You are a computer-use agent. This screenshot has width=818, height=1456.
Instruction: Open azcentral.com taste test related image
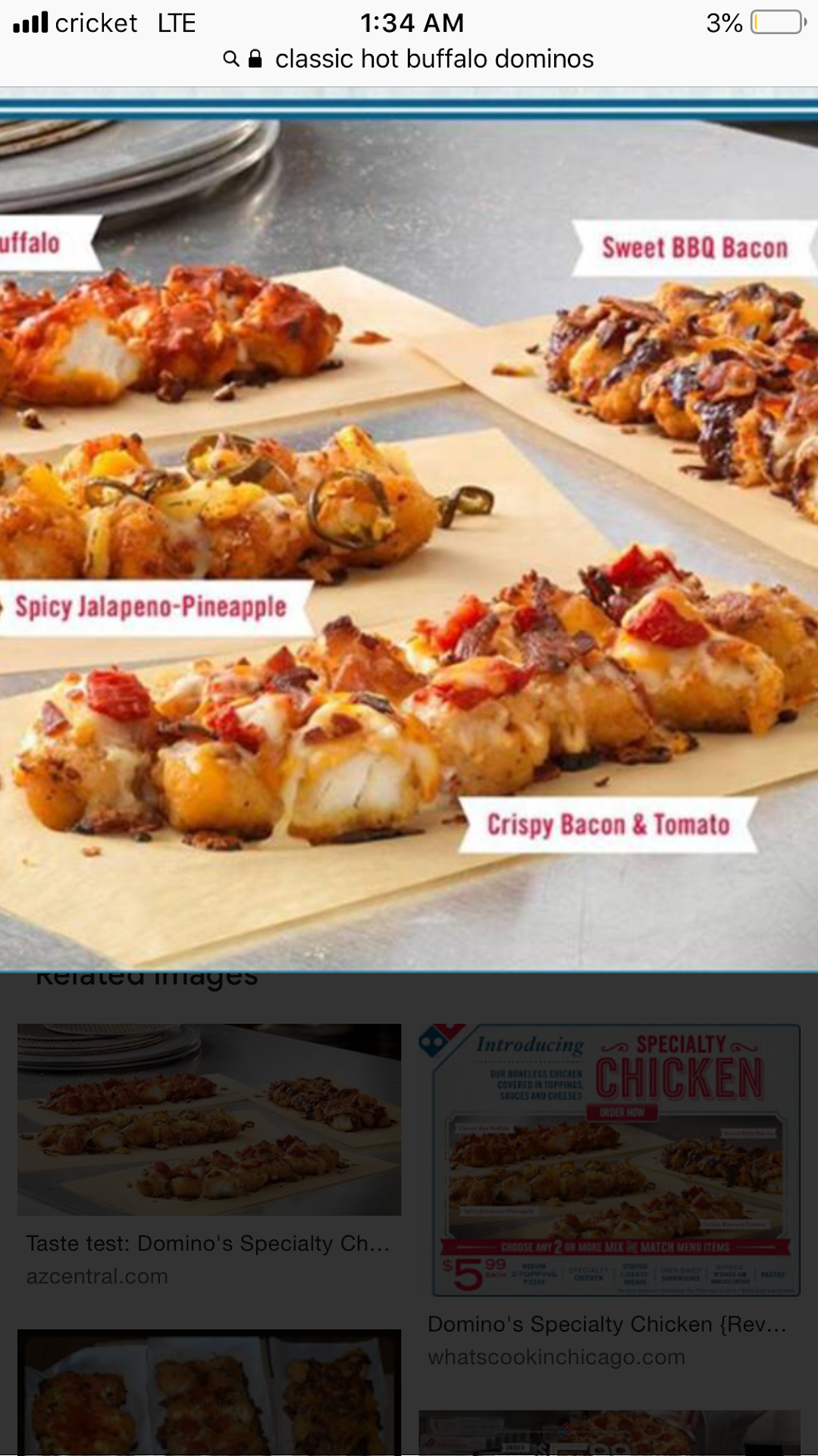coord(209,1119)
